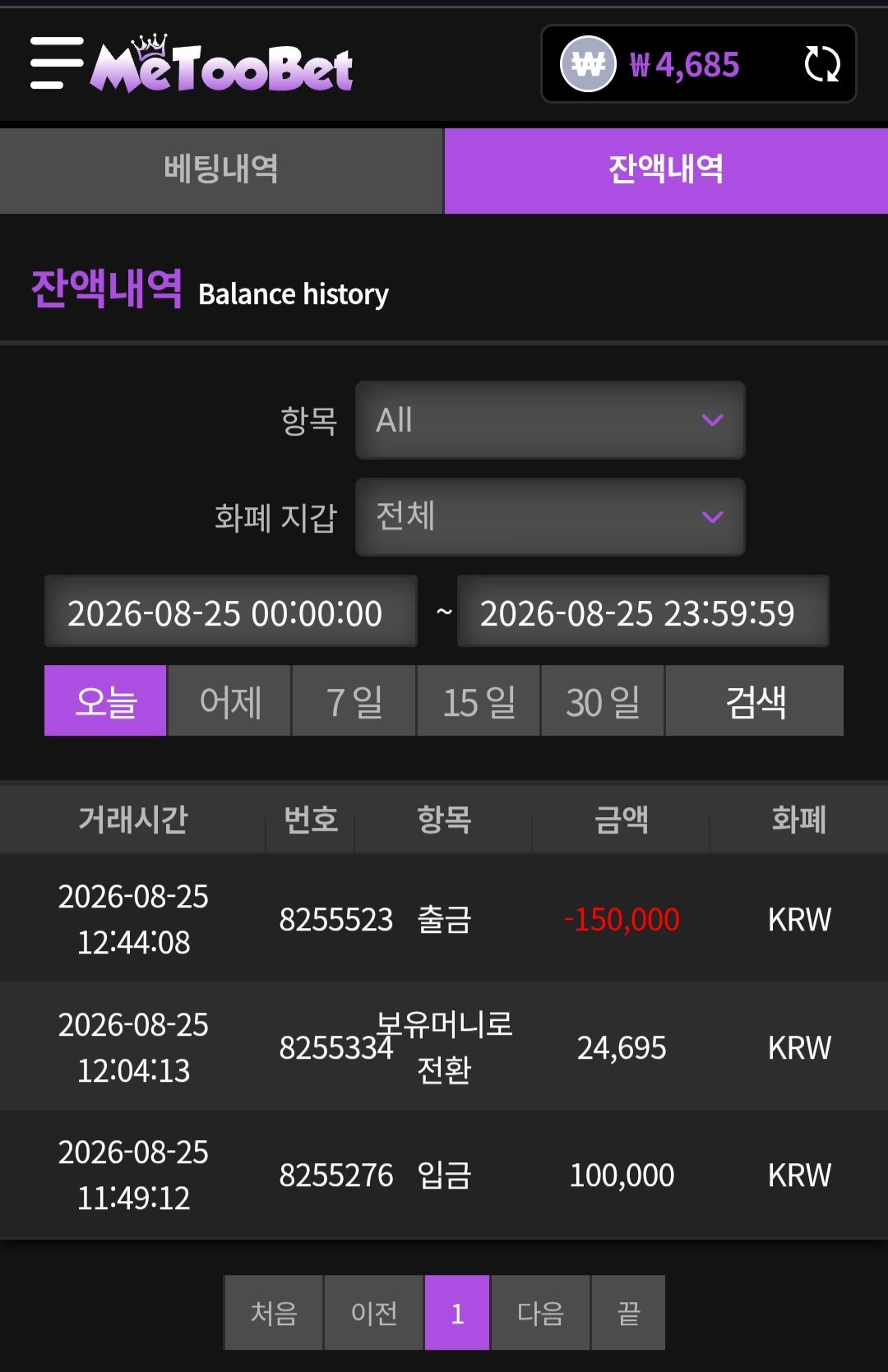Select the 오늘 date range
The width and height of the screenshot is (888, 1372).
tap(105, 700)
